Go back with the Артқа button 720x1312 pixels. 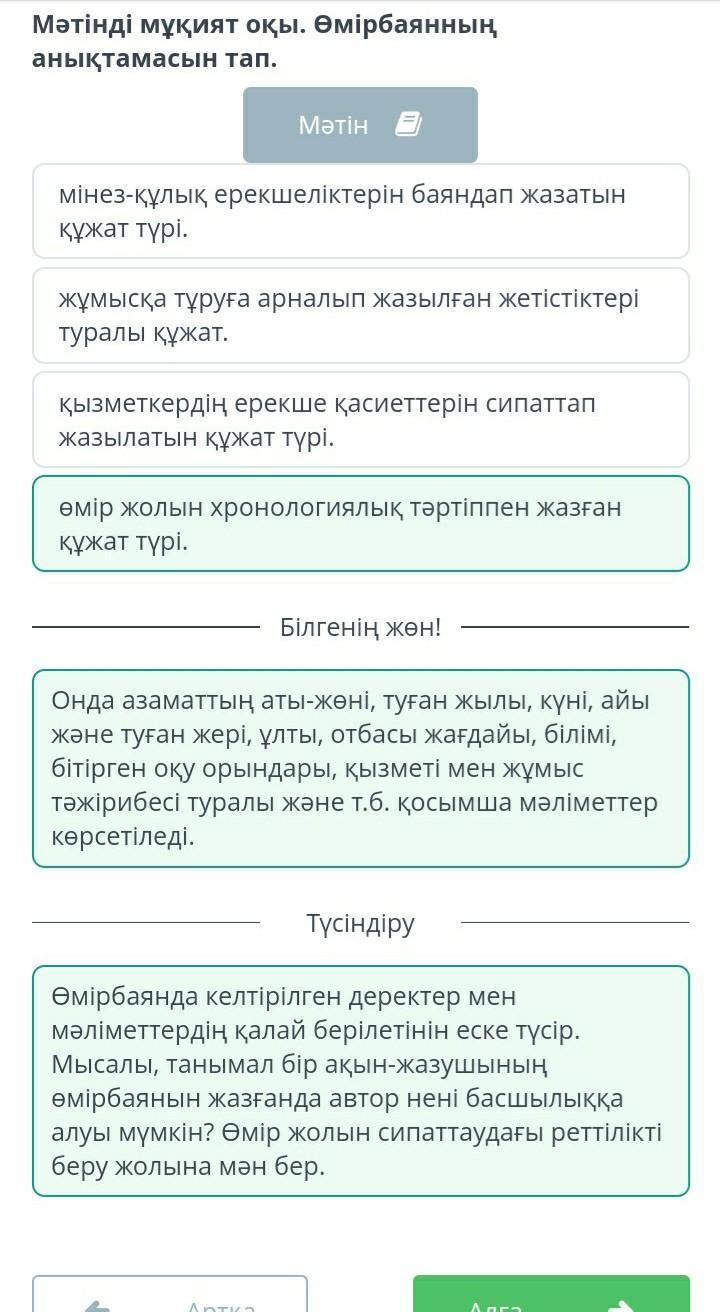[x=170, y=1295]
